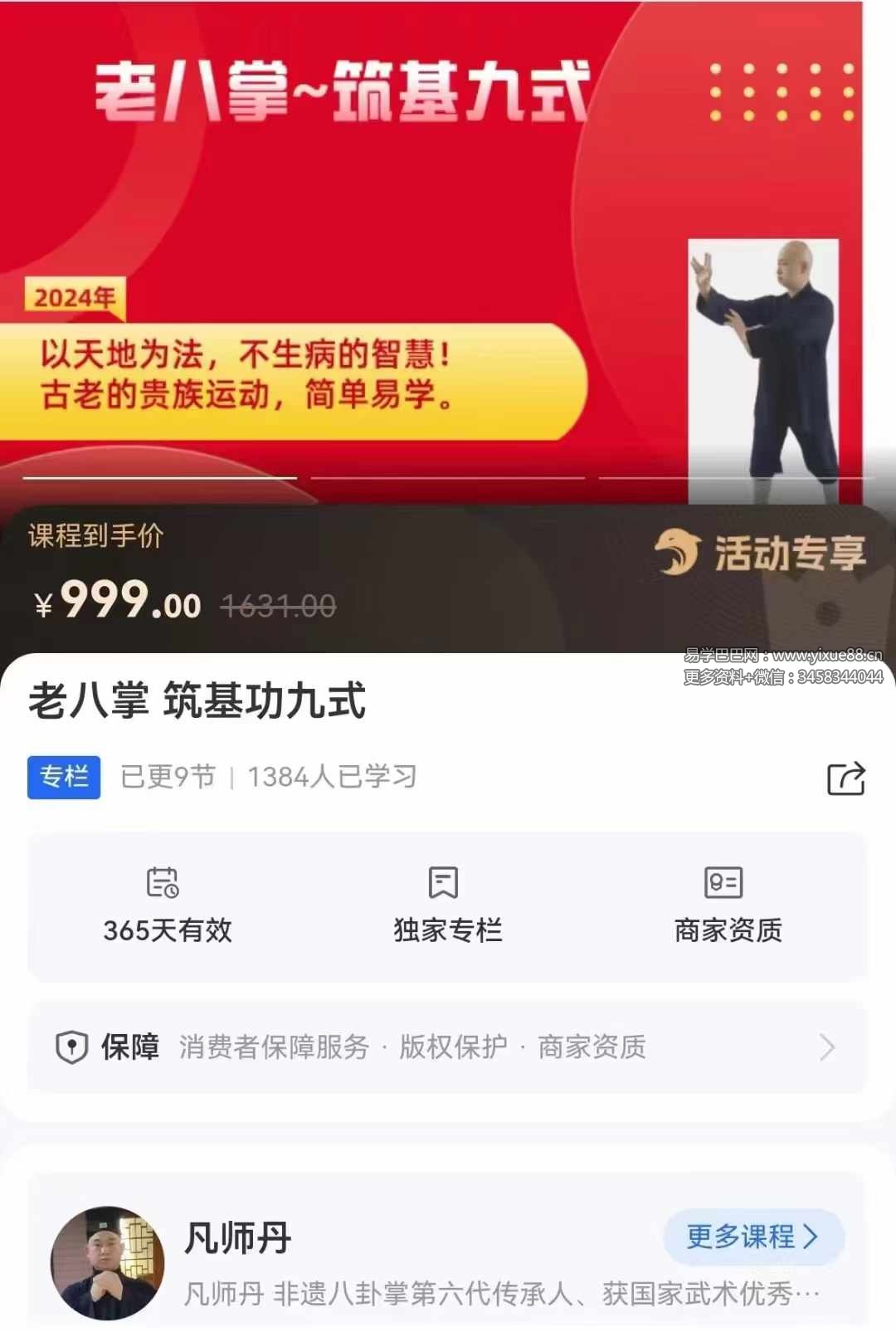Open the 1384人已学习 learner count

(x=331, y=778)
